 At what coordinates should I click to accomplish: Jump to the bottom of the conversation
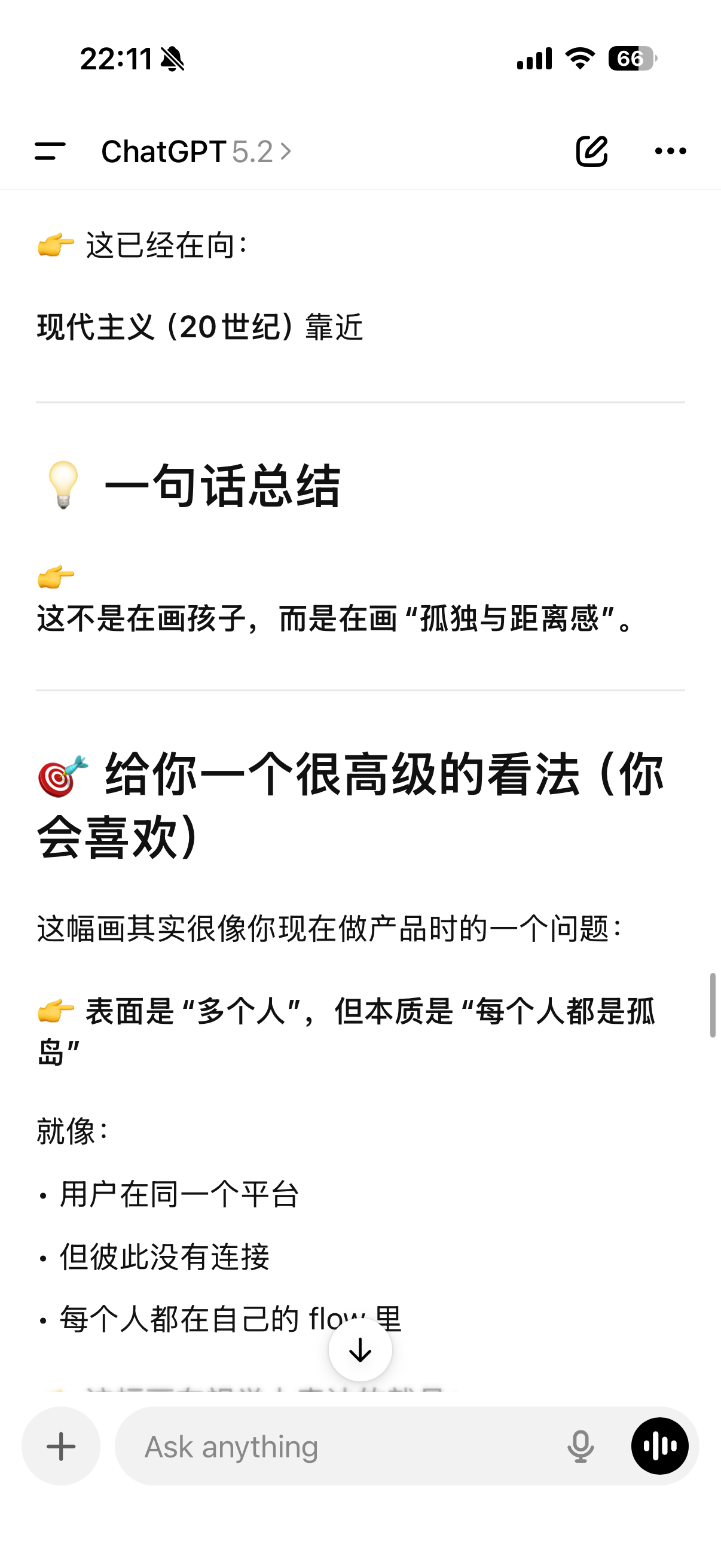[360, 1350]
